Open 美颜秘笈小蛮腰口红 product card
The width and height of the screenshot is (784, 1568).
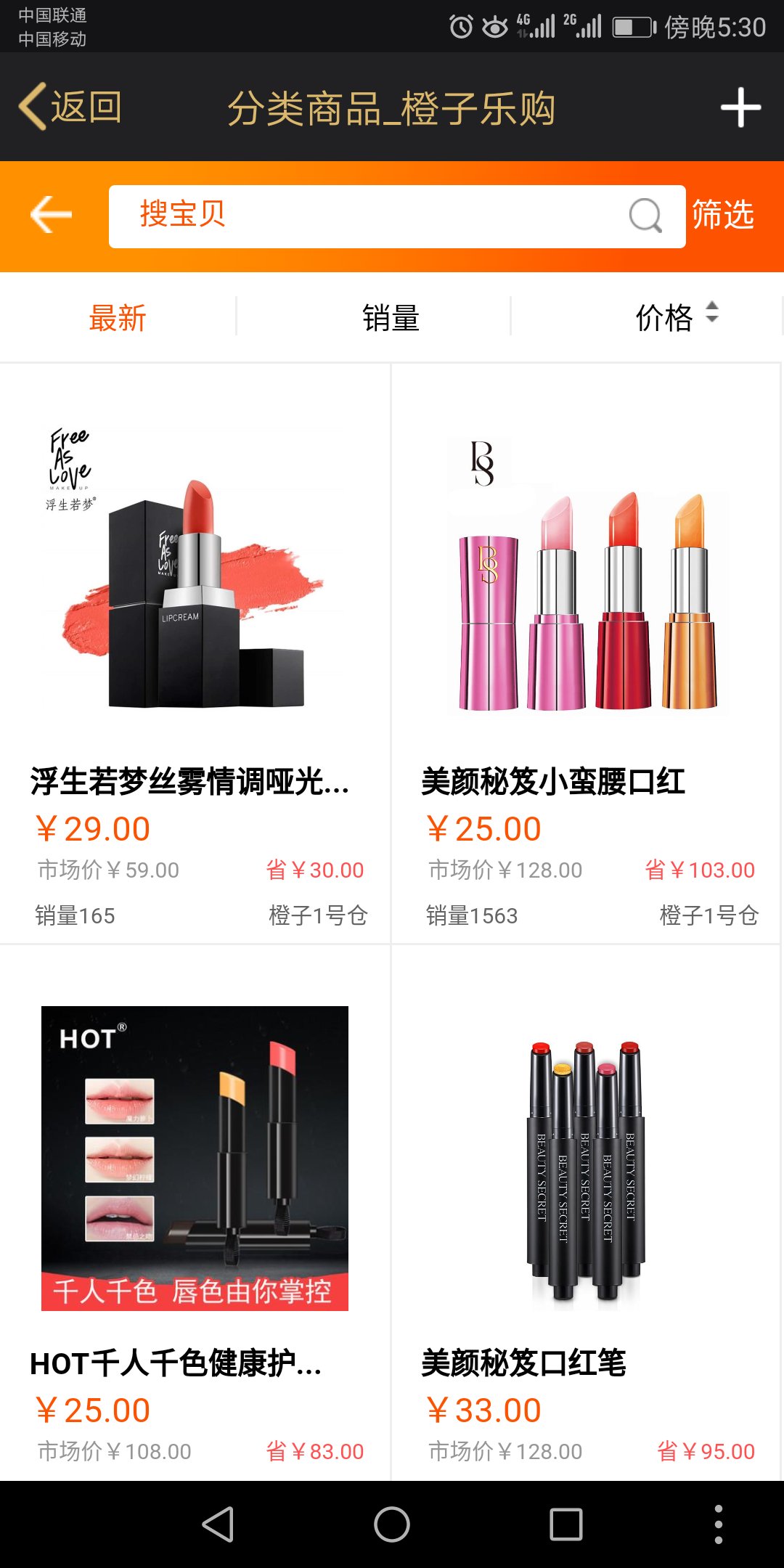[587, 653]
